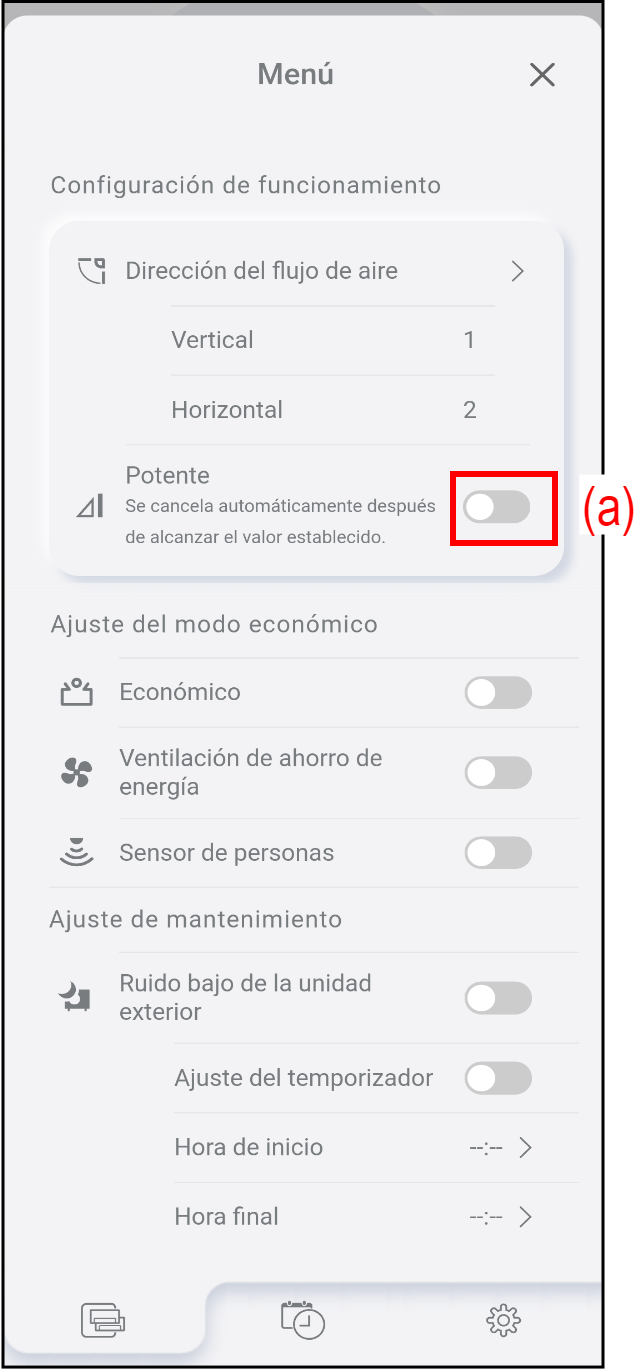Toggle Ventilación de ahorro de energía

(x=497, y=773)
